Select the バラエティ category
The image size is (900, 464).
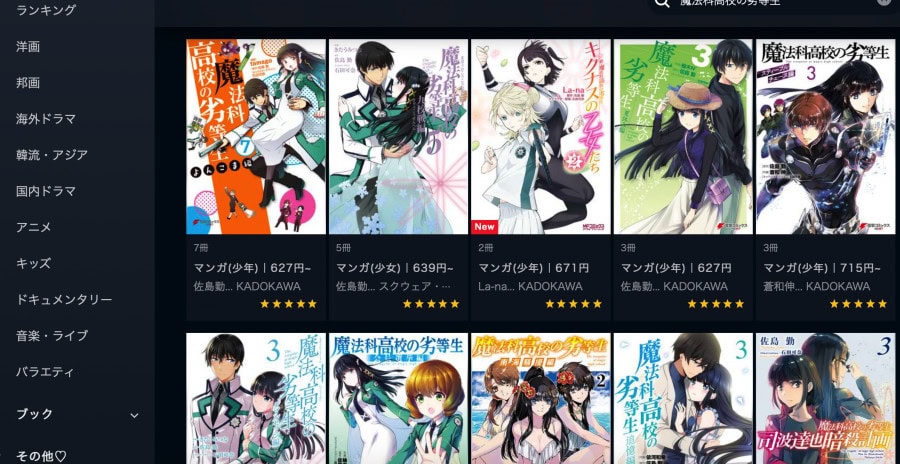(46, 371)
